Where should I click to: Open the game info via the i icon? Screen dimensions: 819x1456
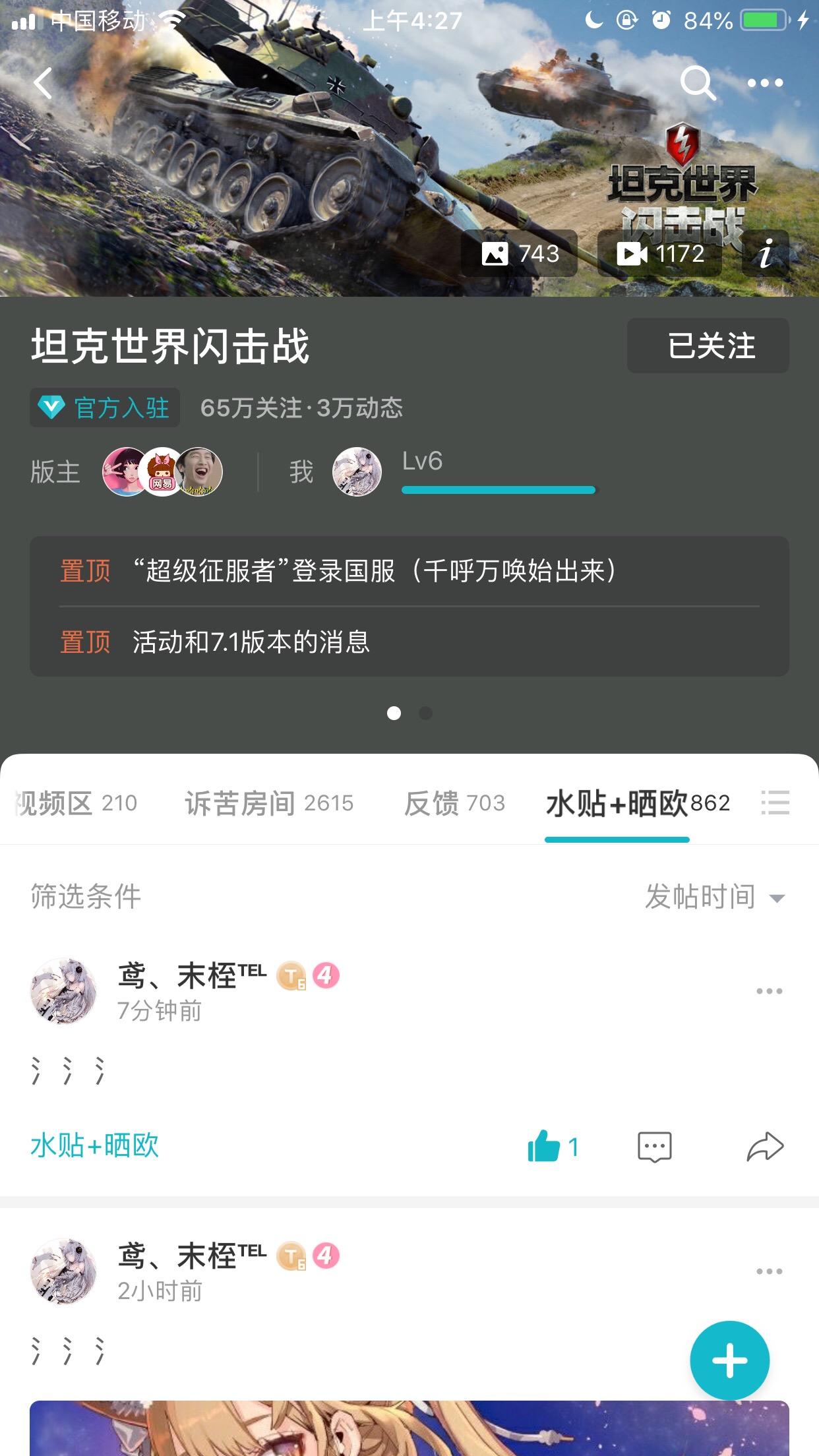(x=766, y=255)
